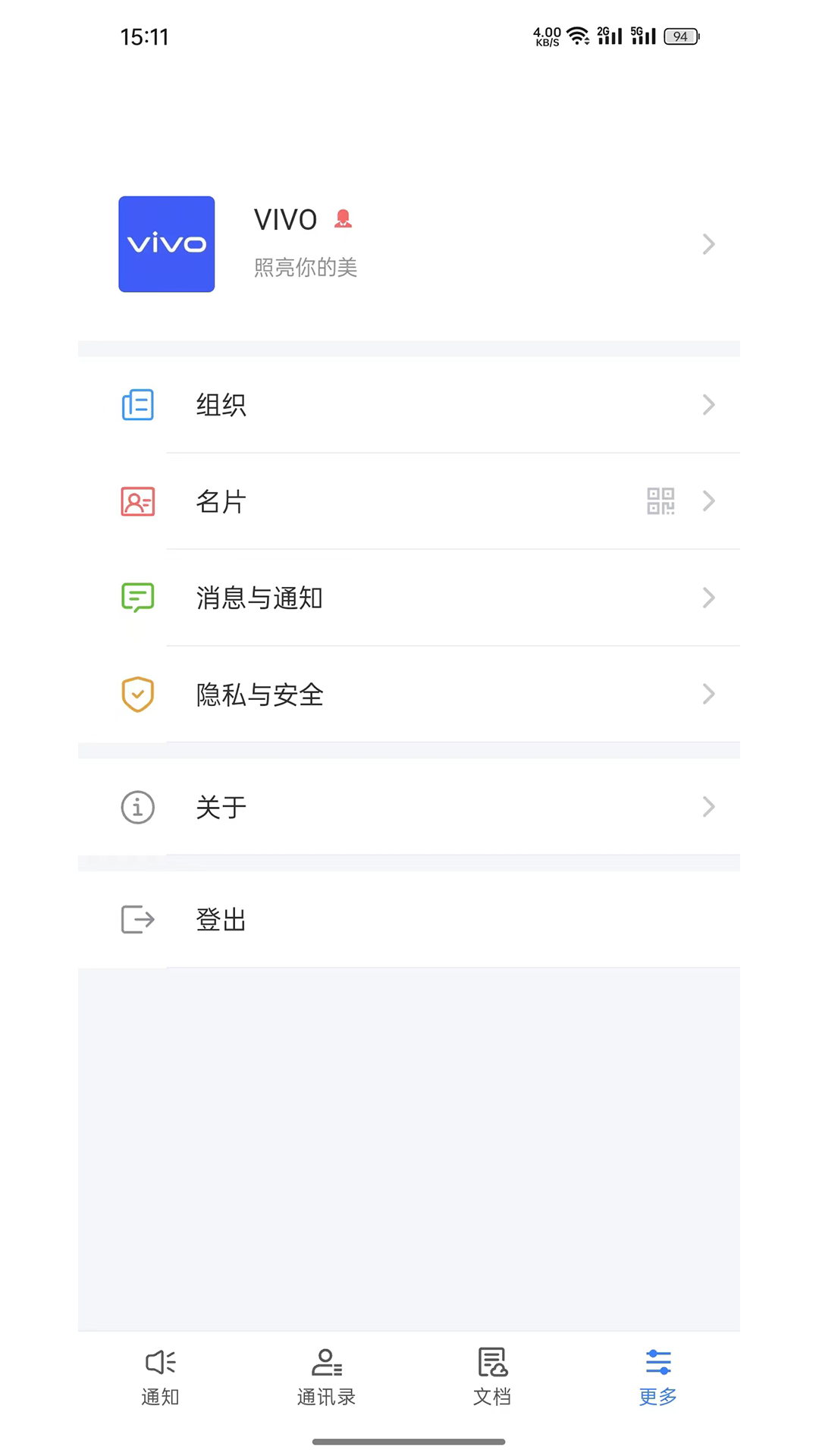The image size is (819, 1456).
Task: Open the 文档 documents icon
Action: (x=491, y=1362)
